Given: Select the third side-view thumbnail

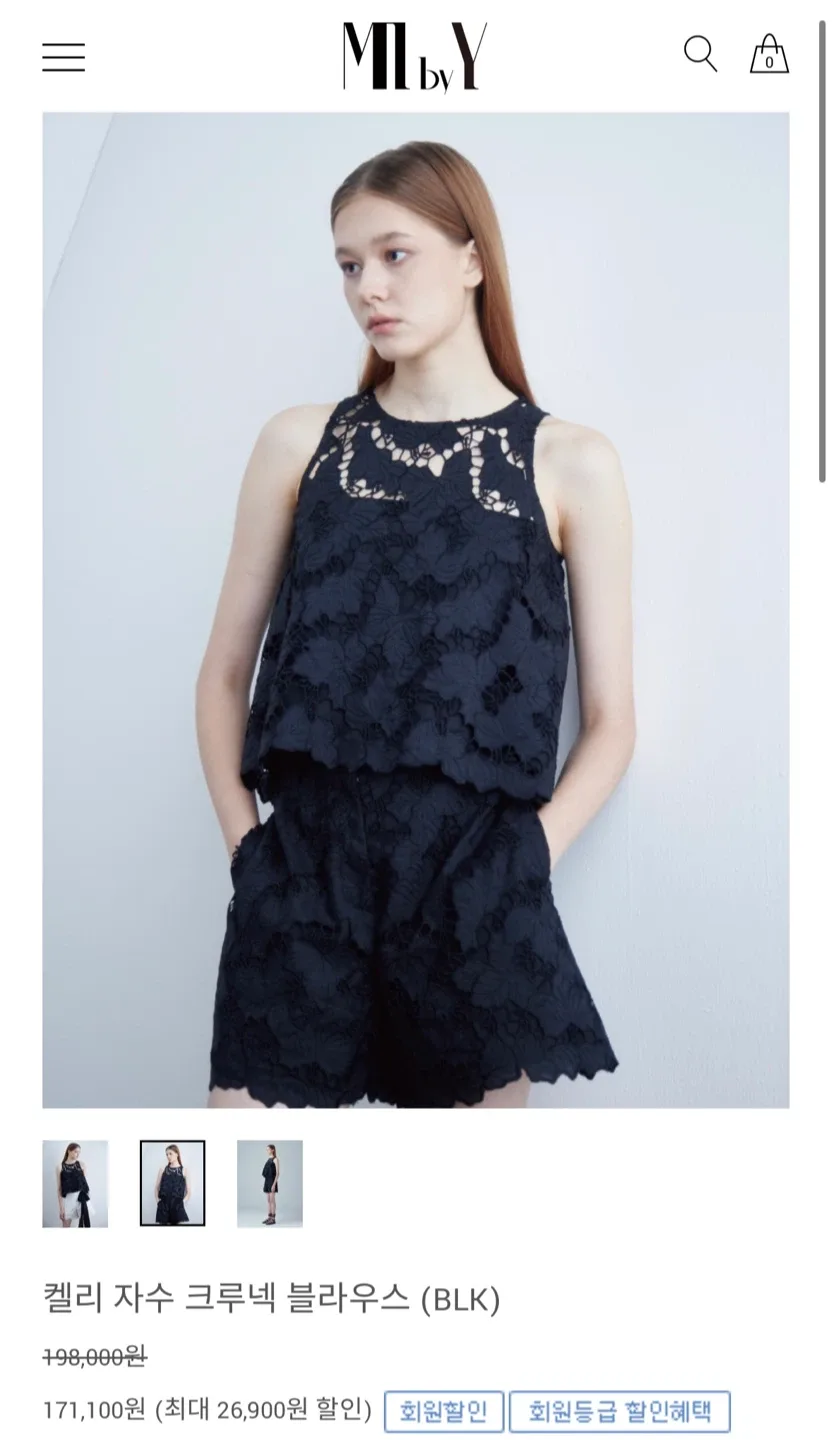Looking at the screenshot, I should tap(270, 1183).
